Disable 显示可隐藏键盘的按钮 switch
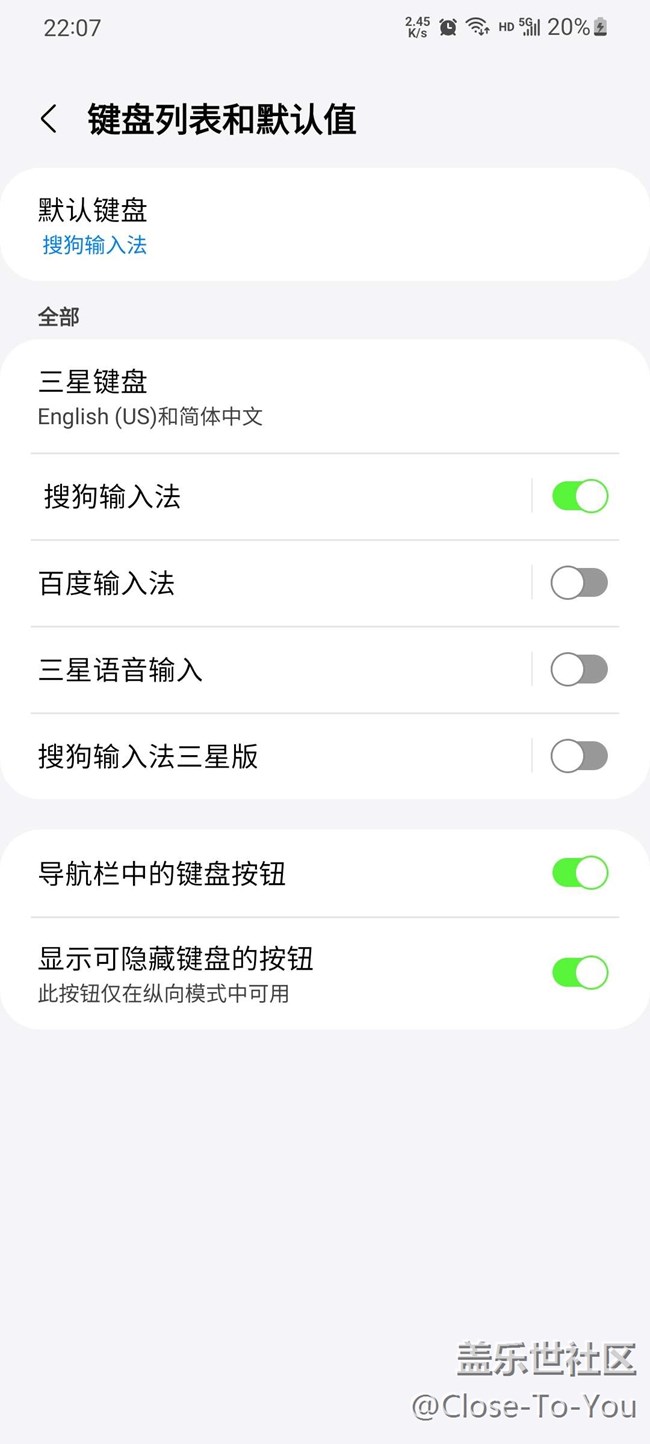This screenshot has width=650, height=1444. 579,972
